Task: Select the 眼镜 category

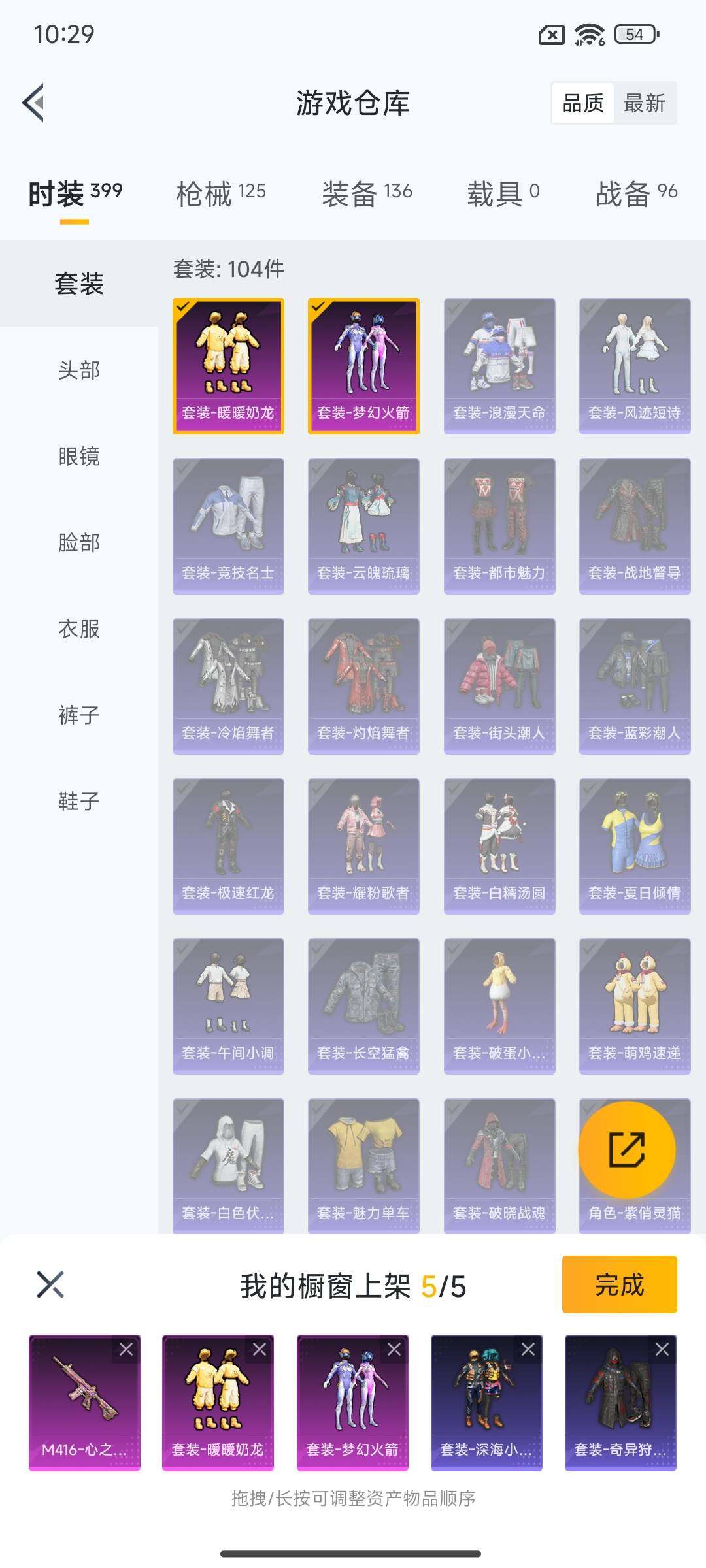Action: [79, 457]
